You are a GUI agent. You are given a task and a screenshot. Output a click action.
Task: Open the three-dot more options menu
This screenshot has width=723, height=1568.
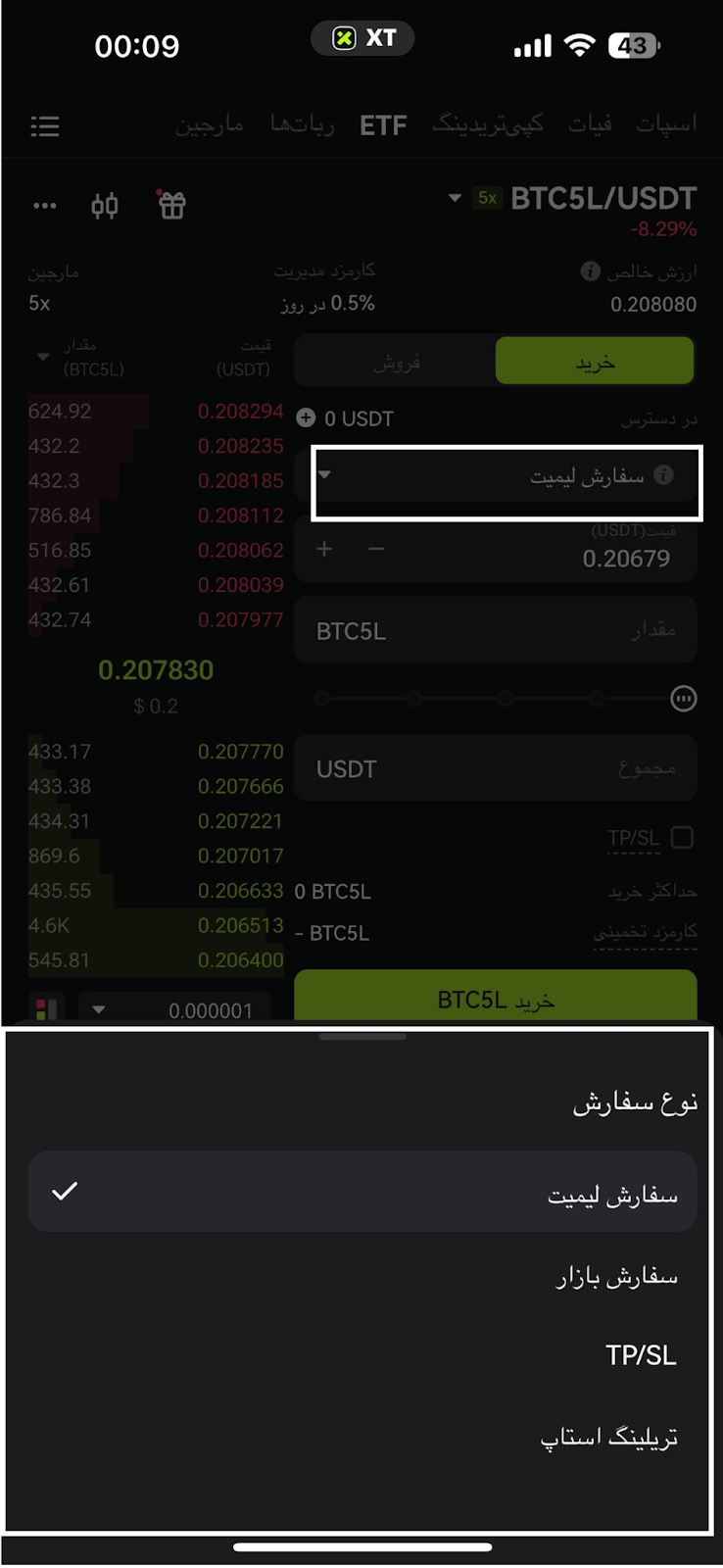[45, 205]
